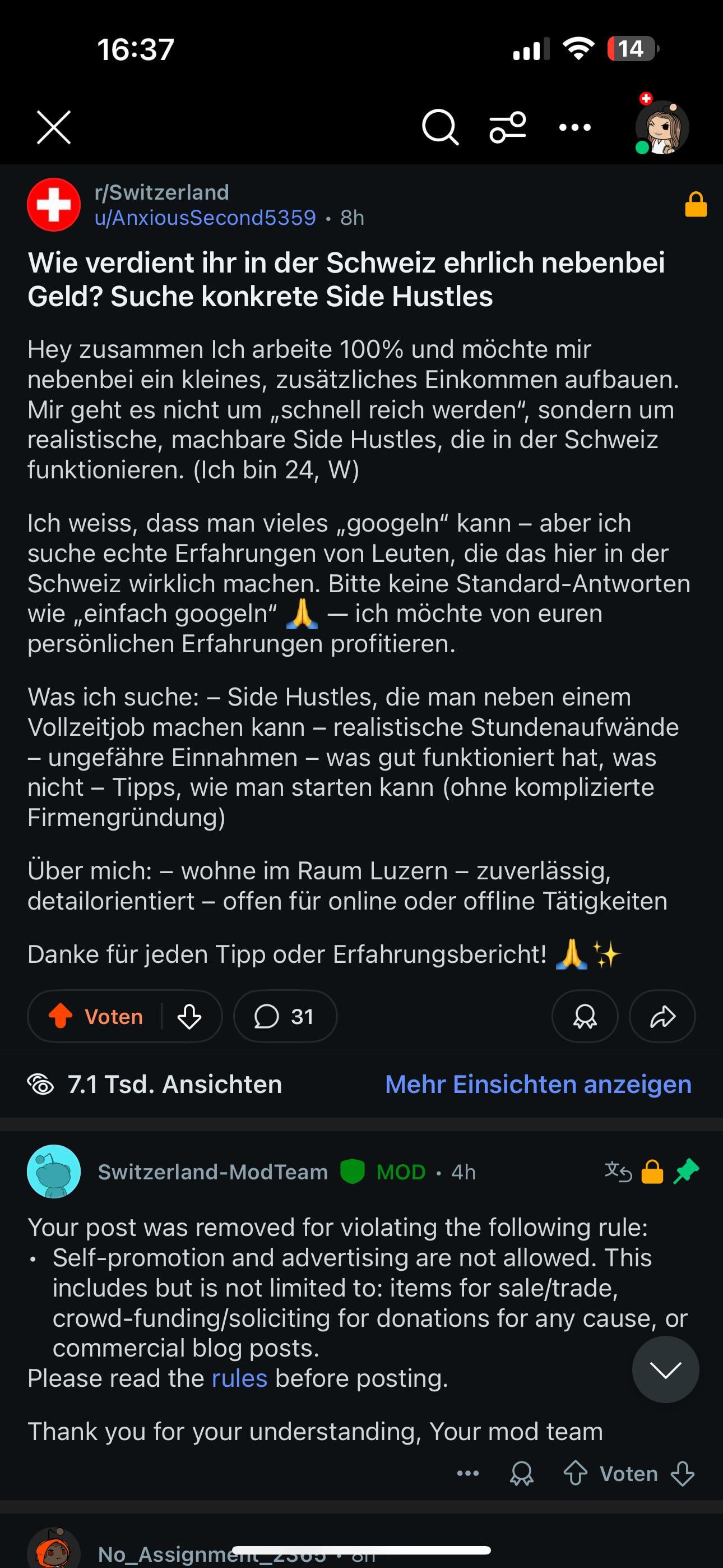Screen dimensions: 723x1568
Task: Visit the r/Switzerland community
Action: point(161,192)
